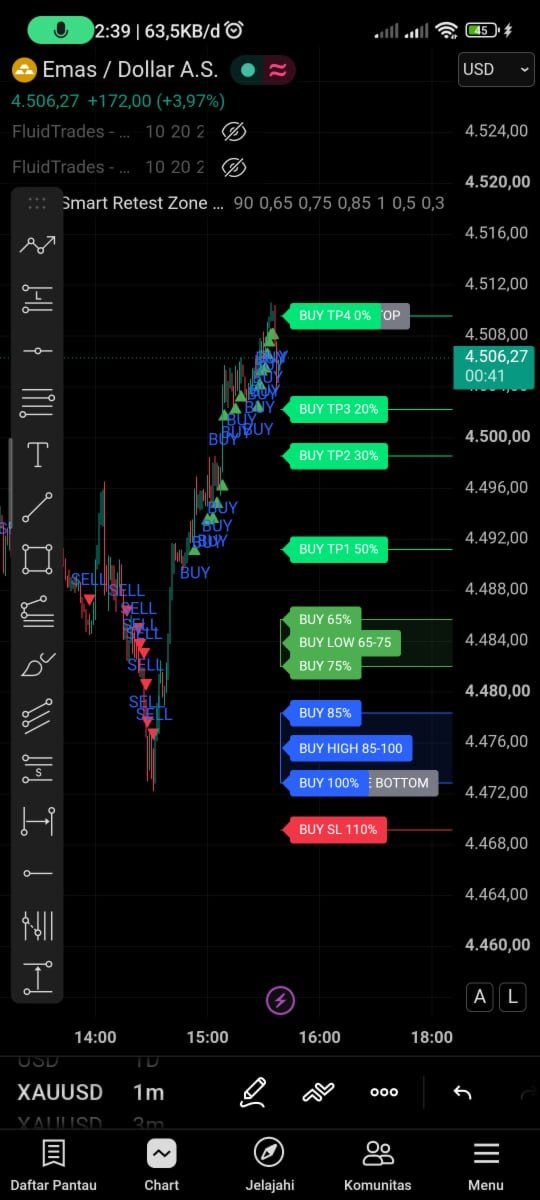Screen dimensions: 540x1200
Task: Select the trend line drawing tool
Action: 37,507
